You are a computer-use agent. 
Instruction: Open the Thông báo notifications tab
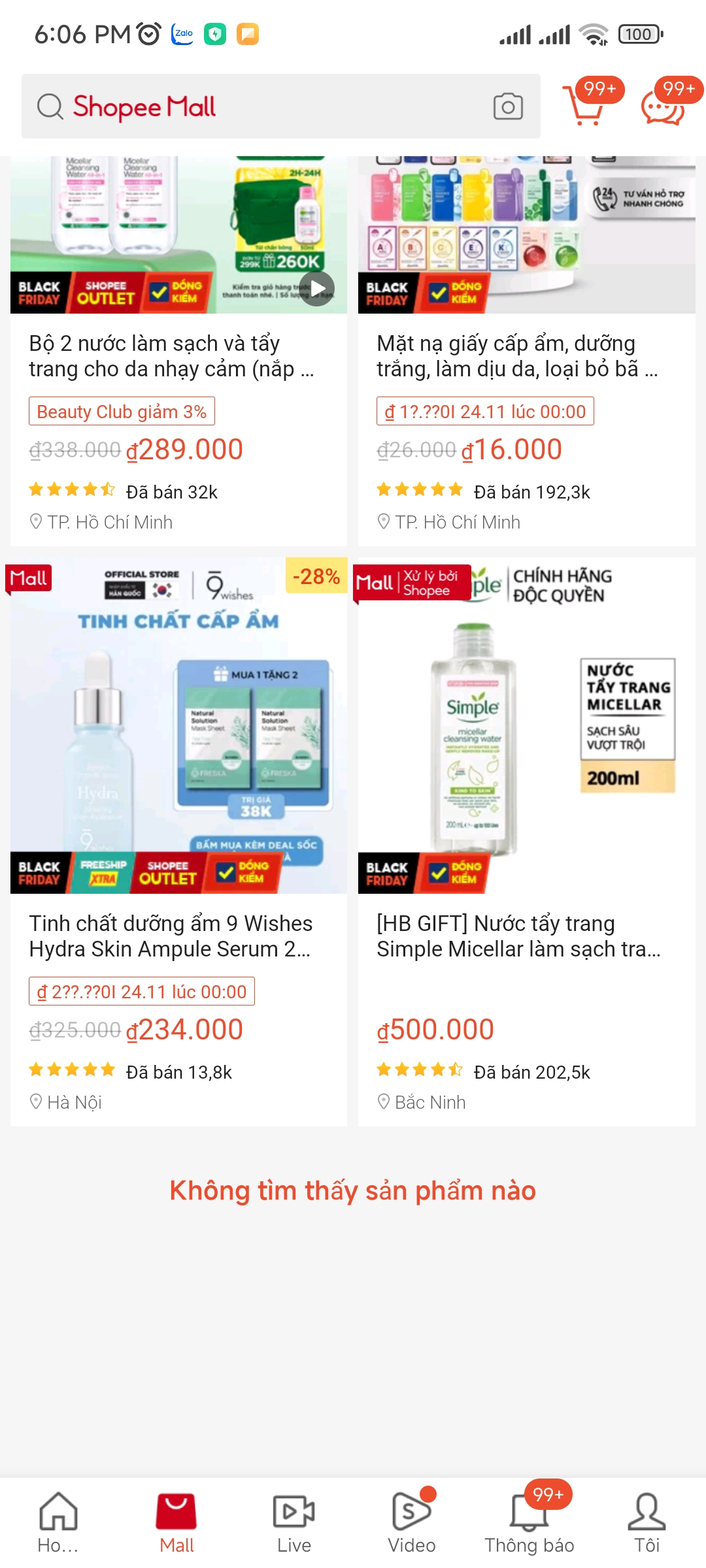[529, 1522]
